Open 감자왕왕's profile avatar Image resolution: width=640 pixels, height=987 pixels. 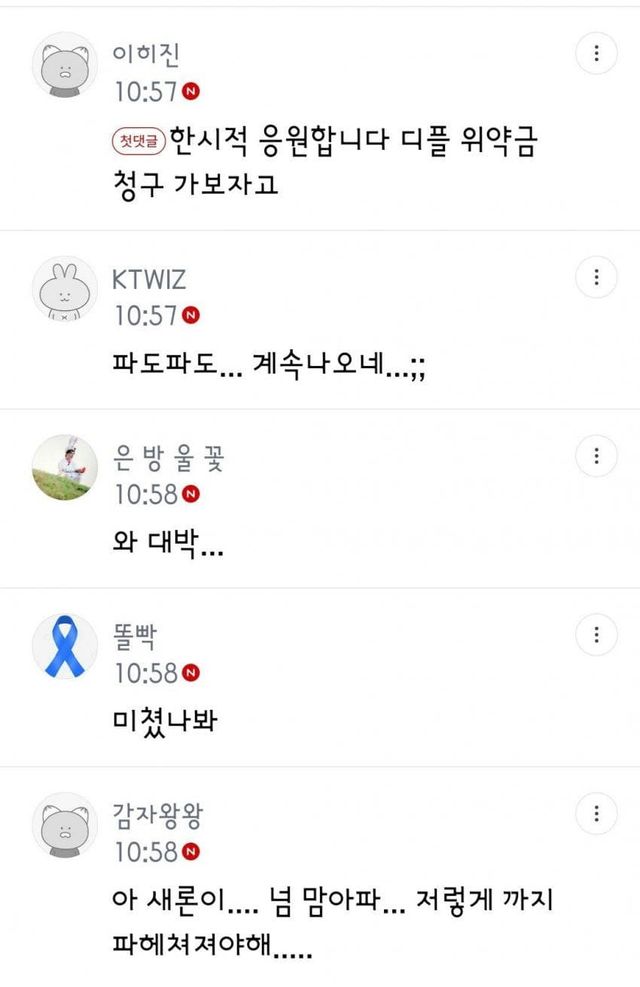66,827
